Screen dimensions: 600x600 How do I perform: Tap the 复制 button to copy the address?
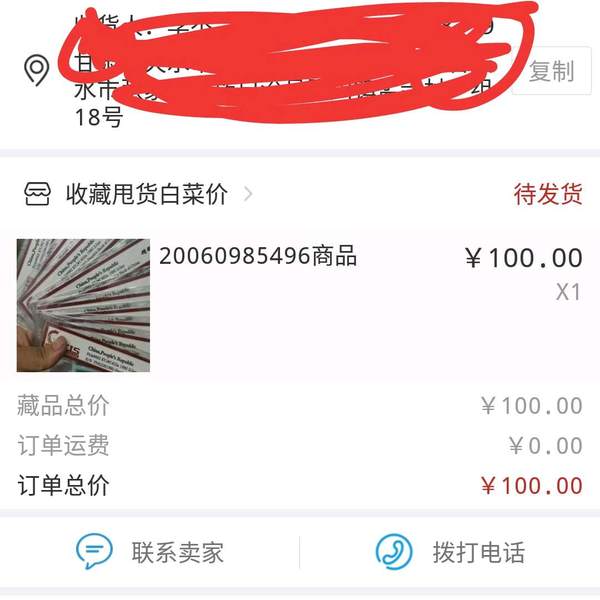(x=552, y=71)
